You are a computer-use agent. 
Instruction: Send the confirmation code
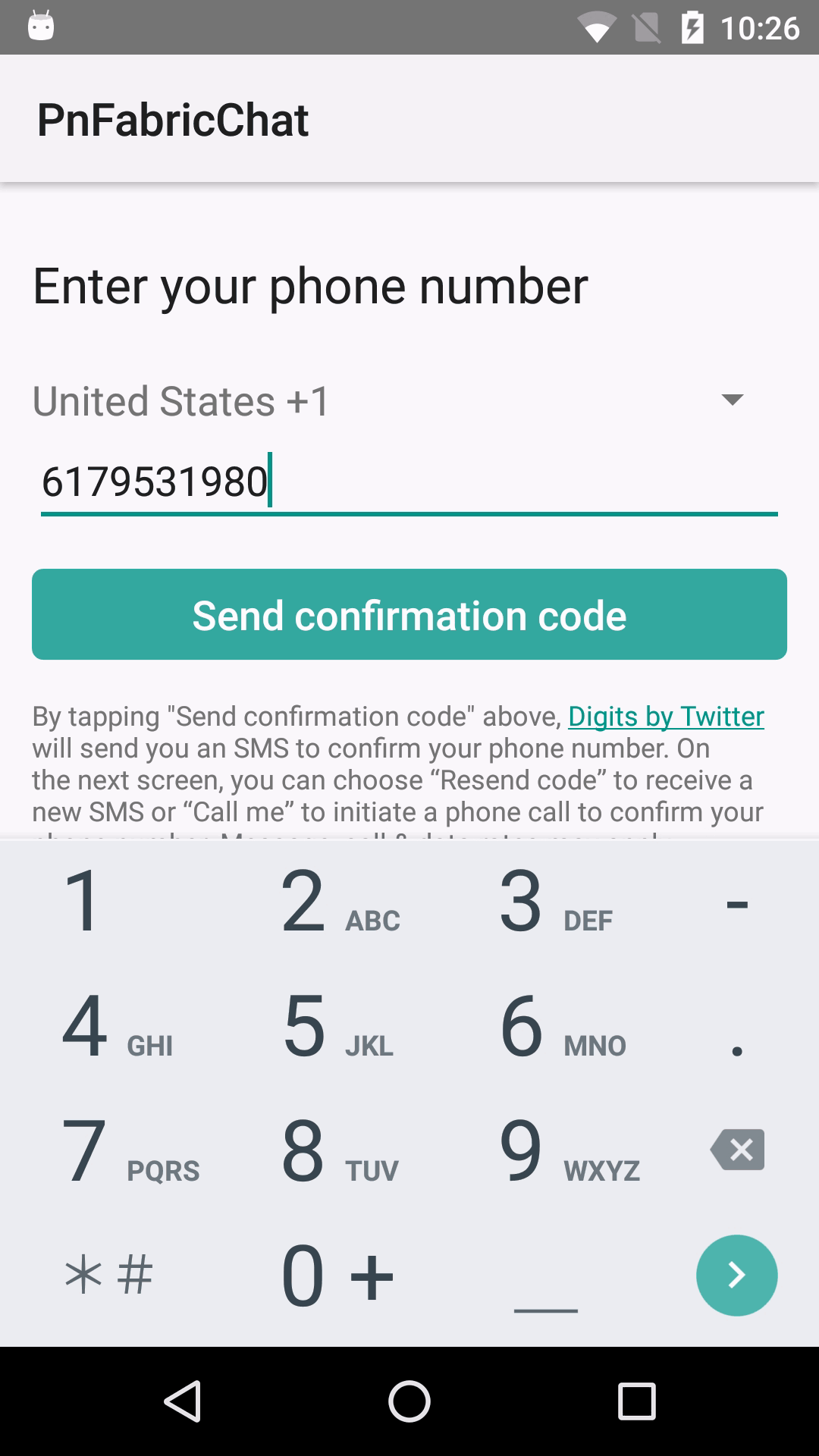[409, 614]
